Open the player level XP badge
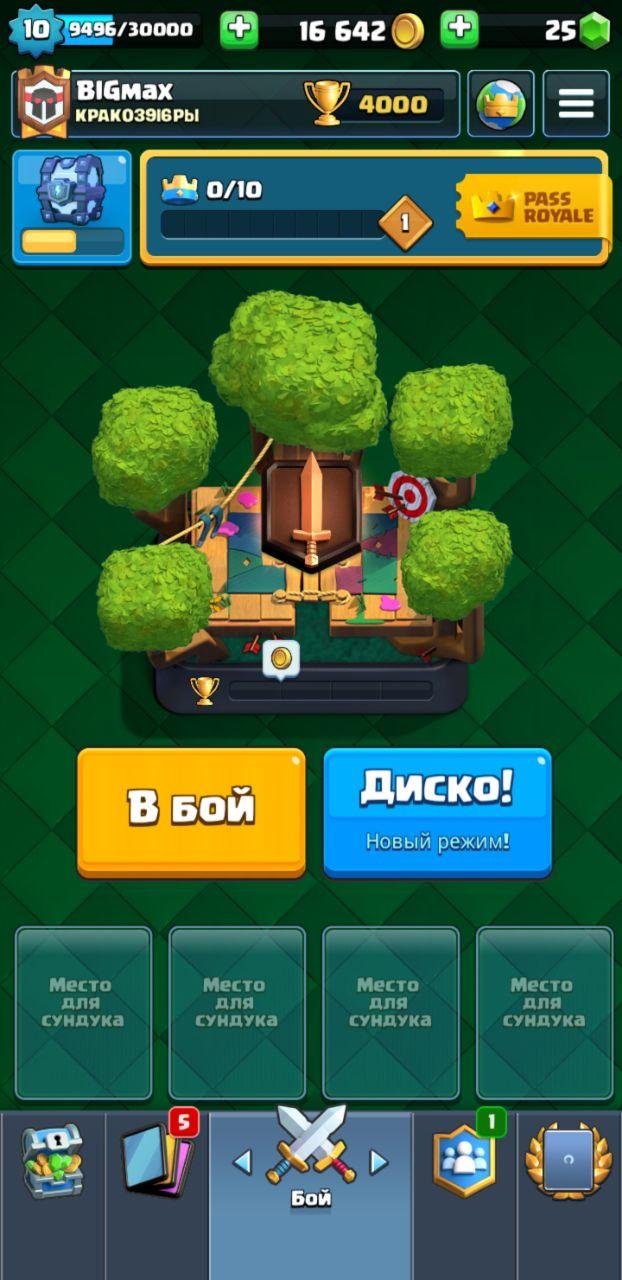The image size is (622, 1280). (x=34, y=29)
